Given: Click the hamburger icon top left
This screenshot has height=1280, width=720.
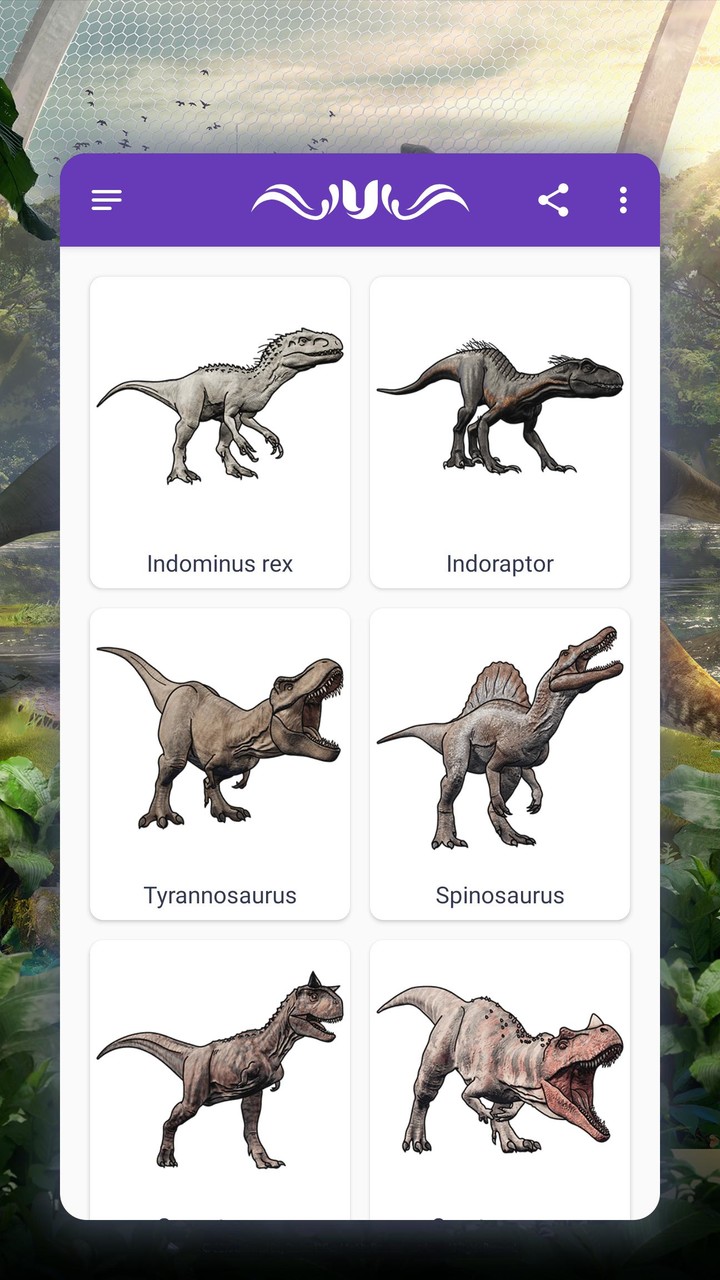Looking at the screenshot, I should [105, 199].
